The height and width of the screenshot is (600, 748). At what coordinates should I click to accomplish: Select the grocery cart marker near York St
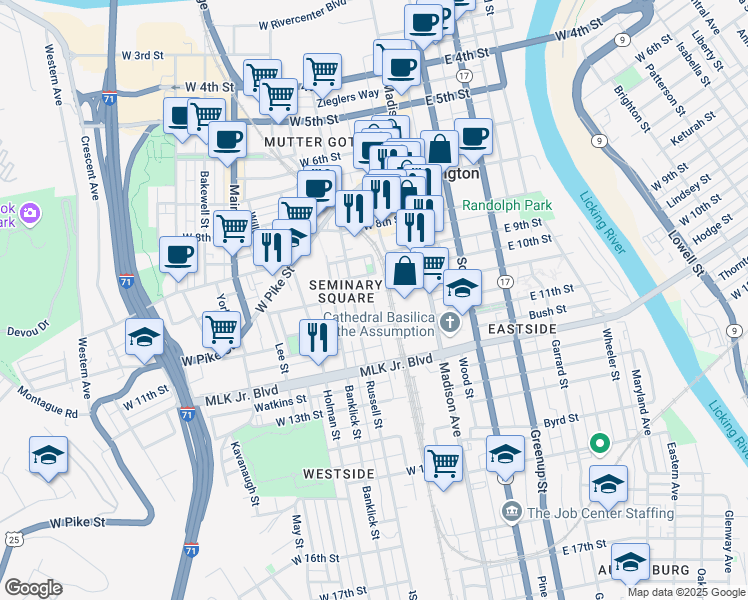click(x=221, y=328)
